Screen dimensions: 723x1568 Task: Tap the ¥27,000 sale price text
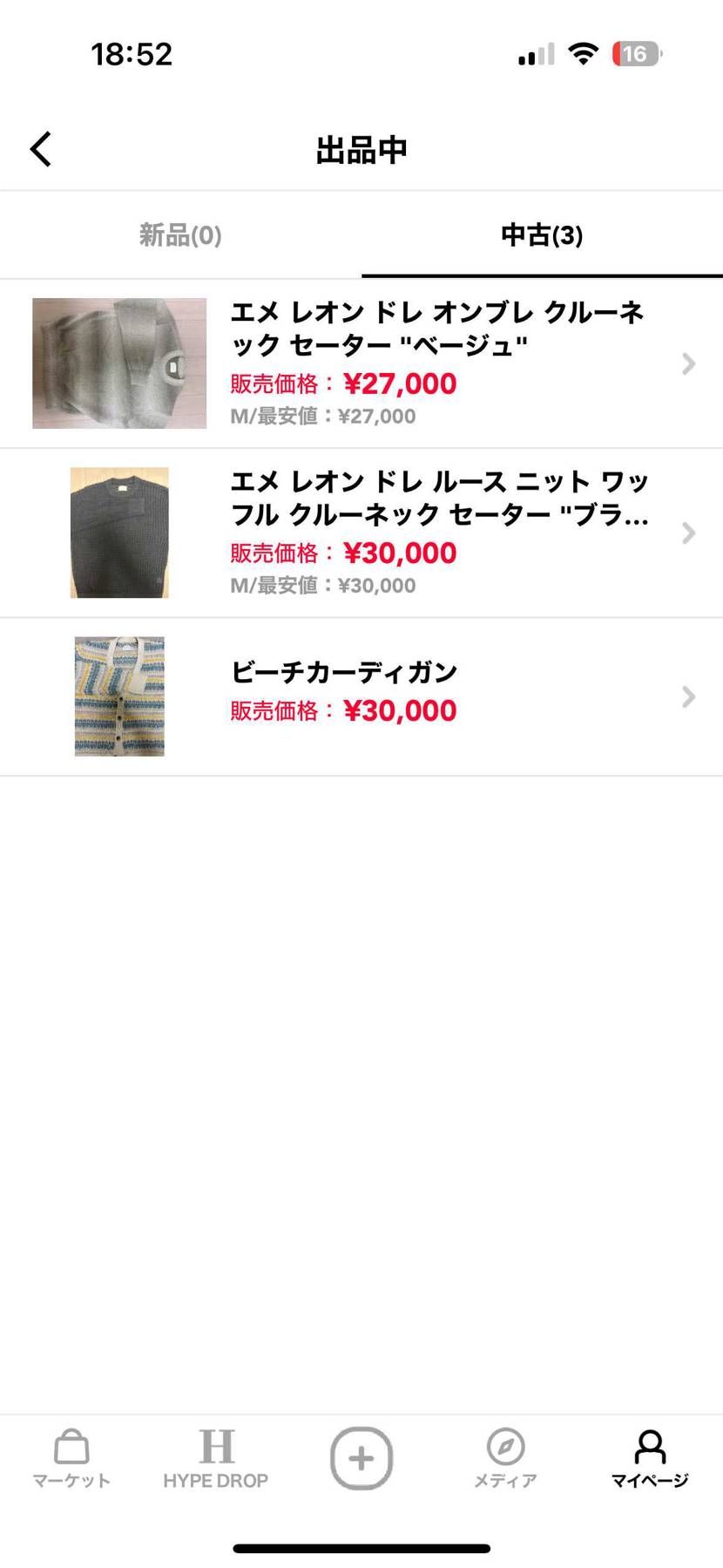[x=402, y=384]
